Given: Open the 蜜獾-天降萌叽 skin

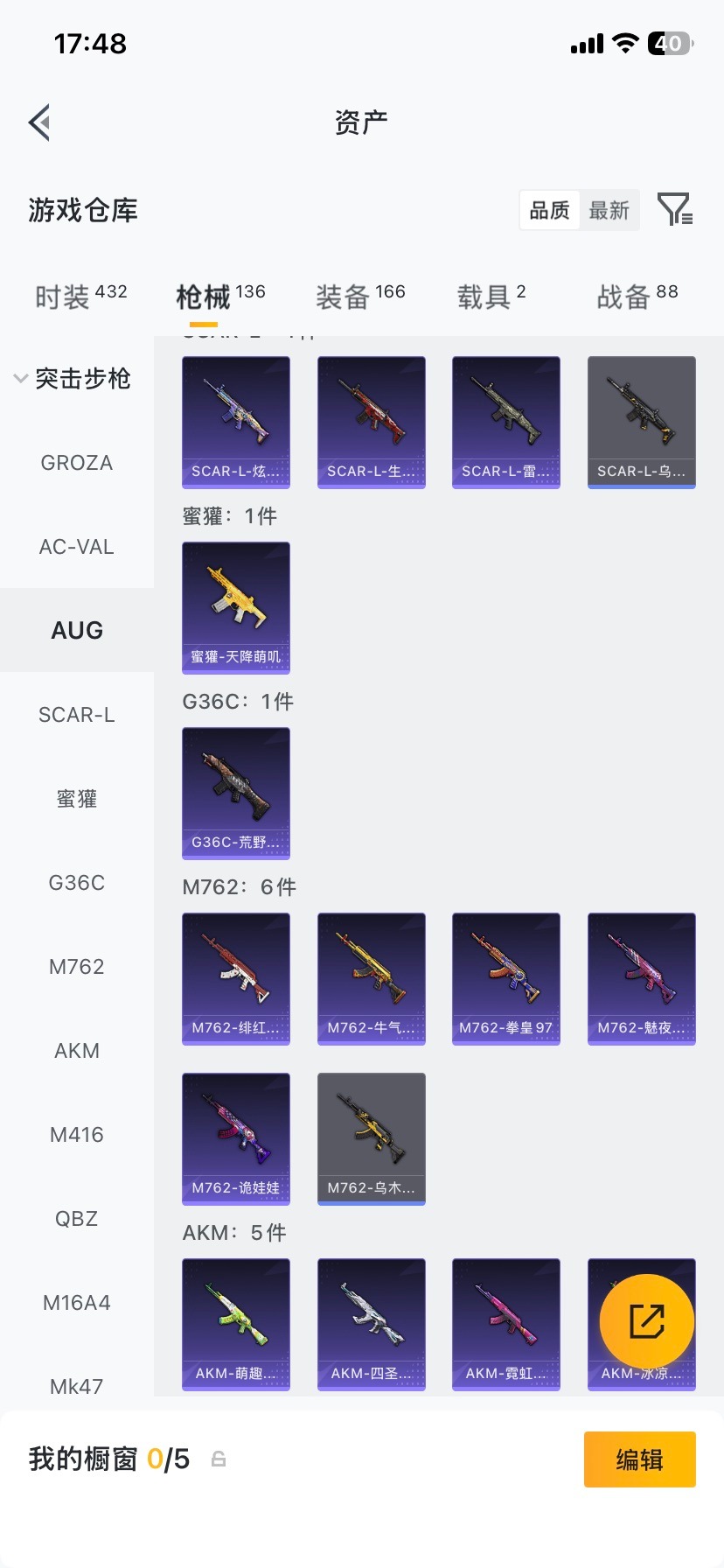Looking at the screenshot, I should 236,607.
